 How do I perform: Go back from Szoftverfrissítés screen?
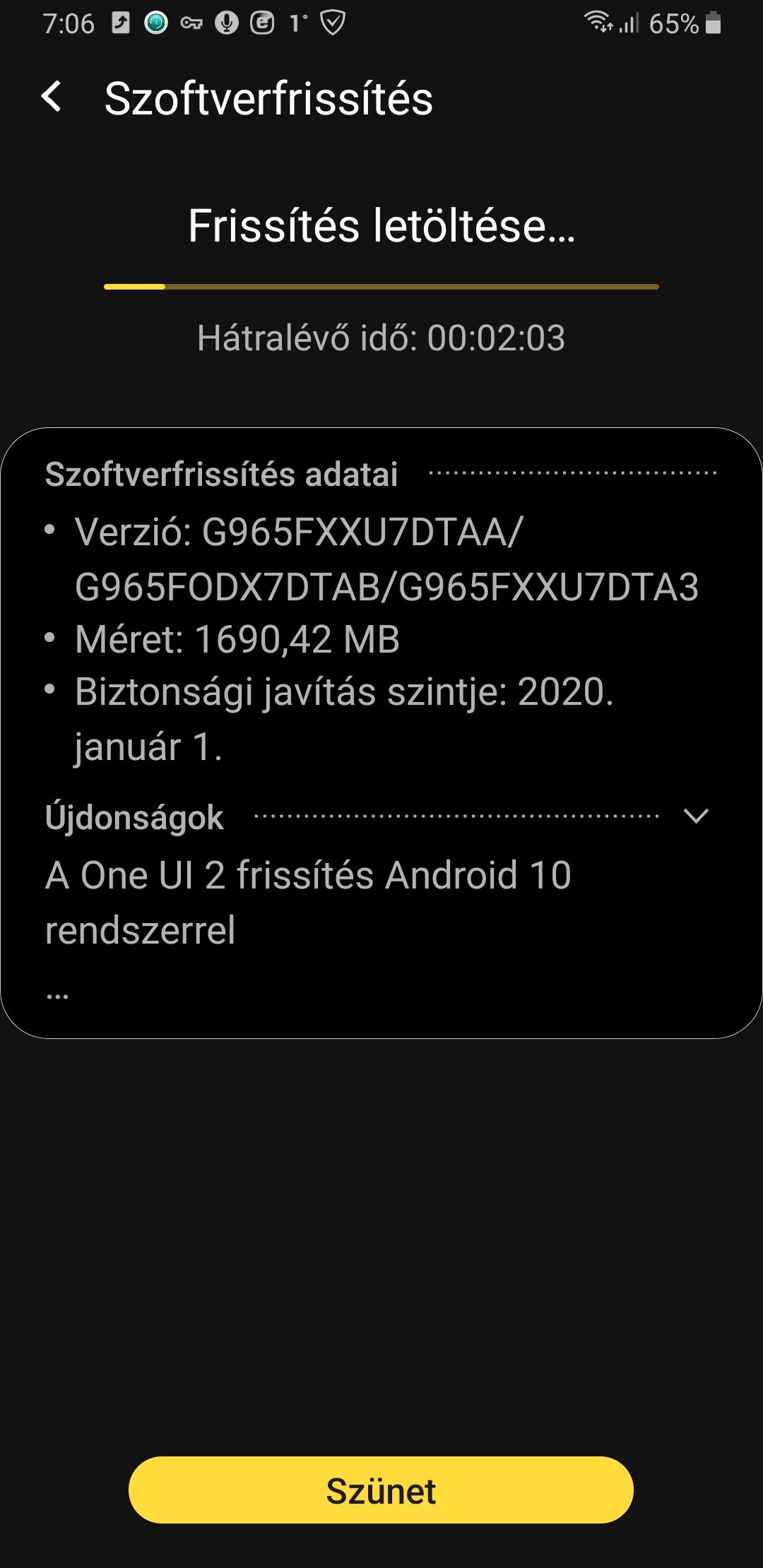(x=52, y=97)
